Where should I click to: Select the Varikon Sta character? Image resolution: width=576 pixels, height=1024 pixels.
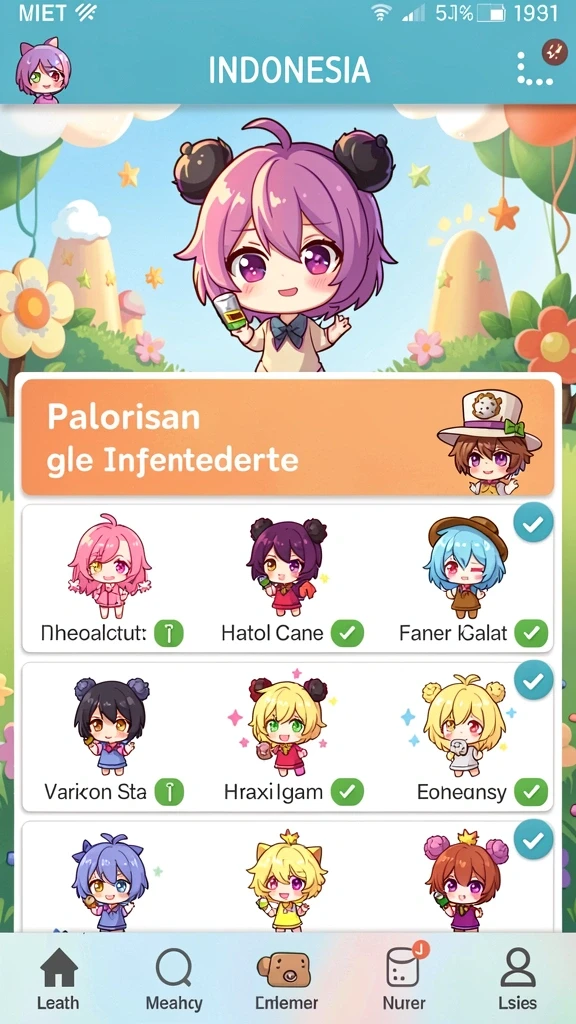109,725
